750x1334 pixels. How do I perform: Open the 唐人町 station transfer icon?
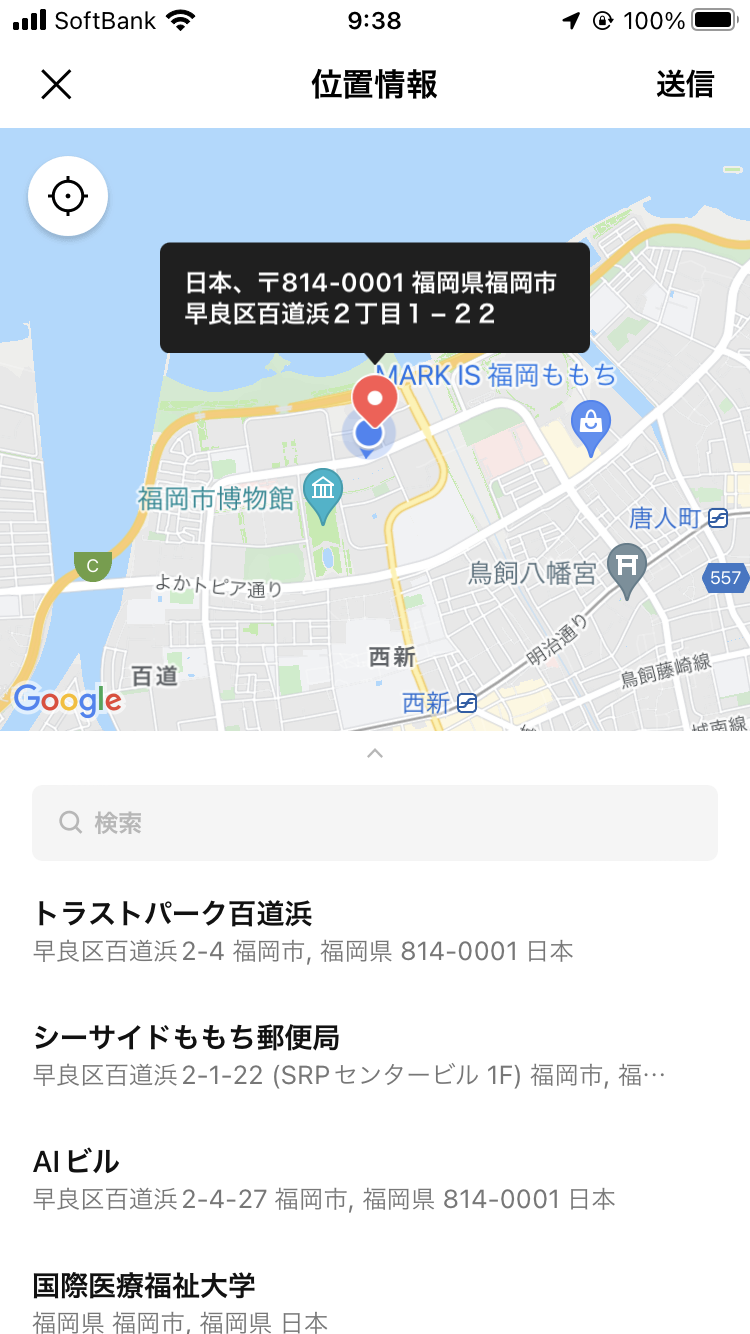click(x=718, y=519)
